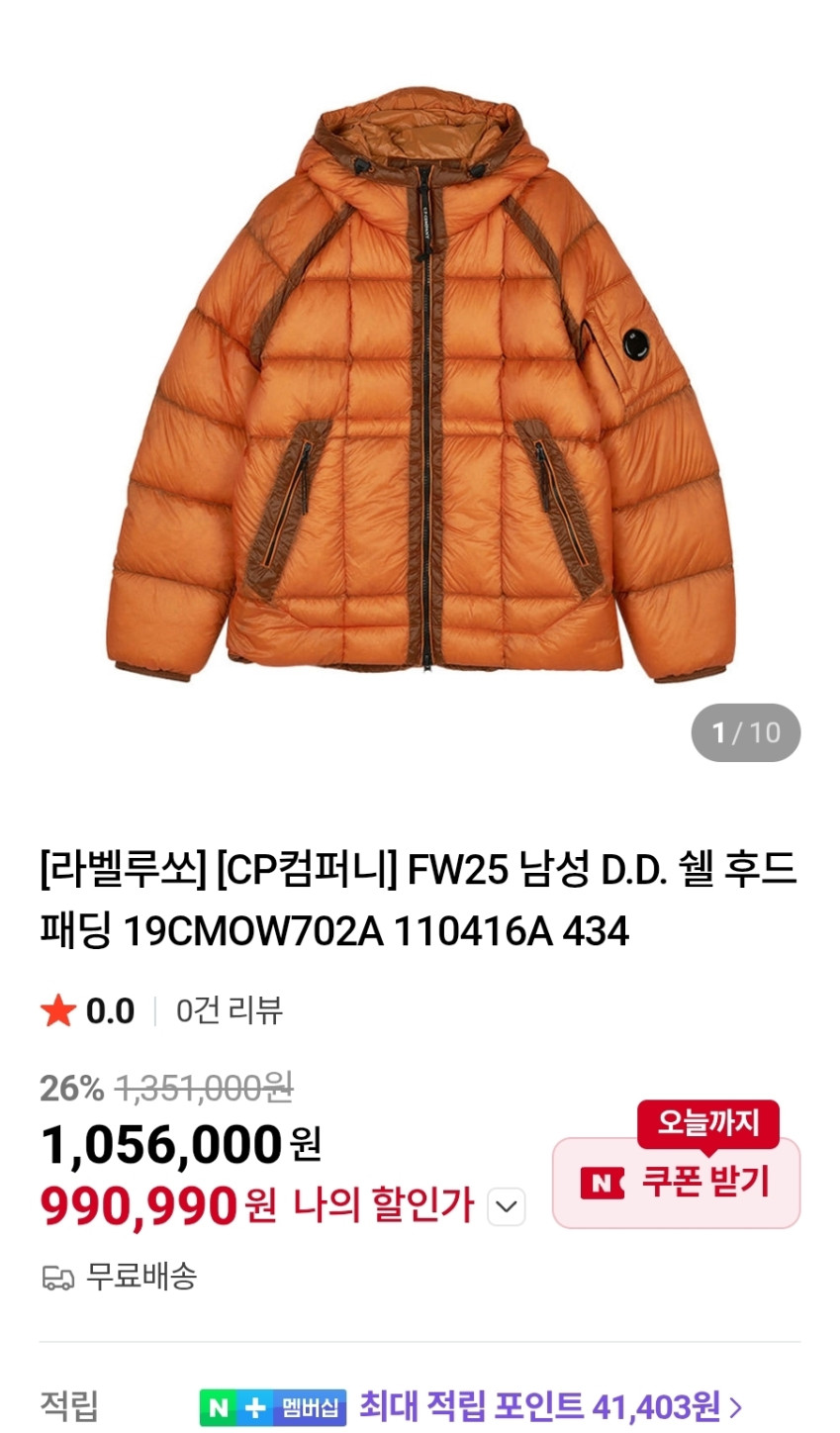Expand the 나의 할인가 discount details
Screen dimensions: 840x1433
tap(507, 1207)
